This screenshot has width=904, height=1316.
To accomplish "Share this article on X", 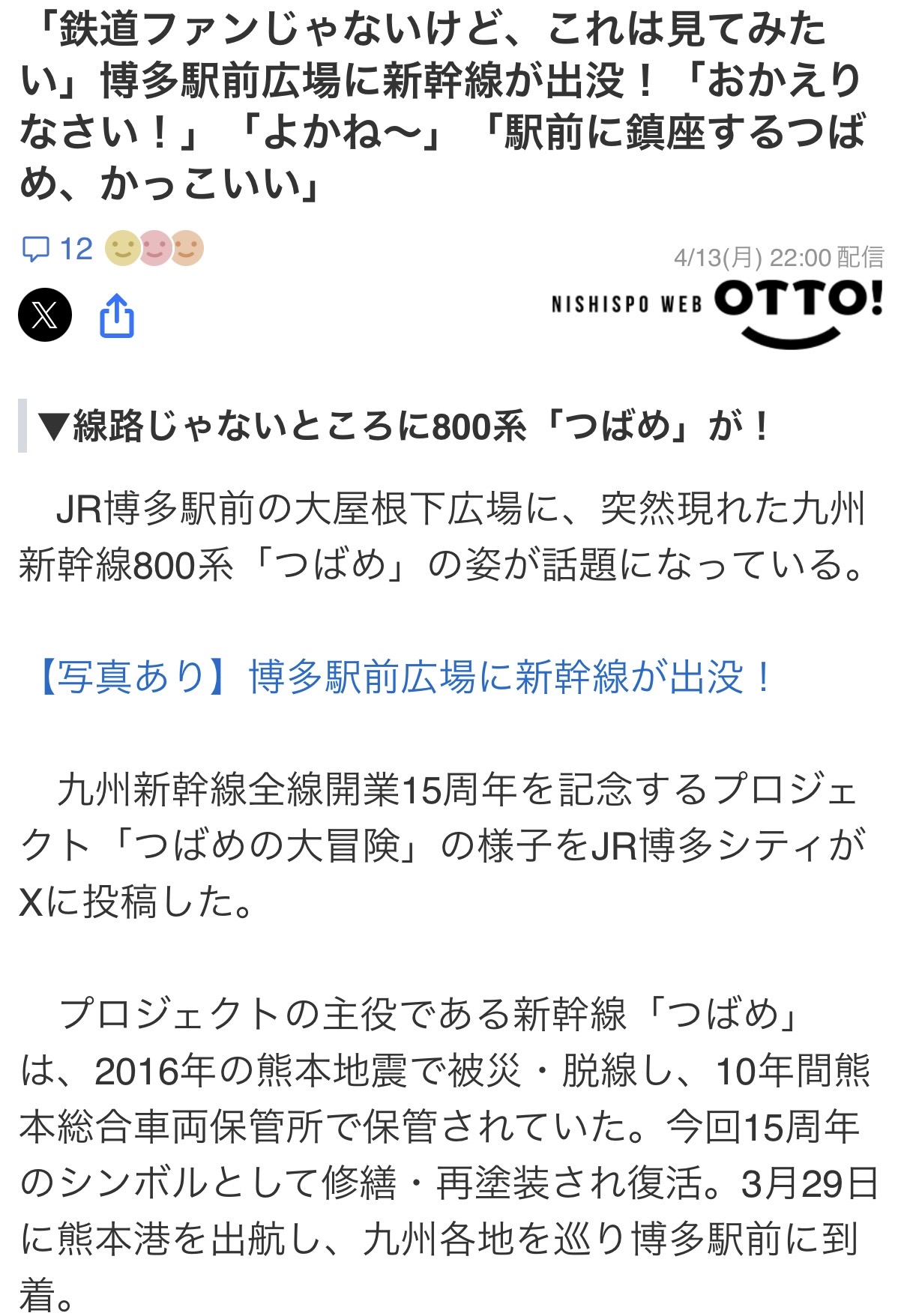I will click(x=45, y=315).
